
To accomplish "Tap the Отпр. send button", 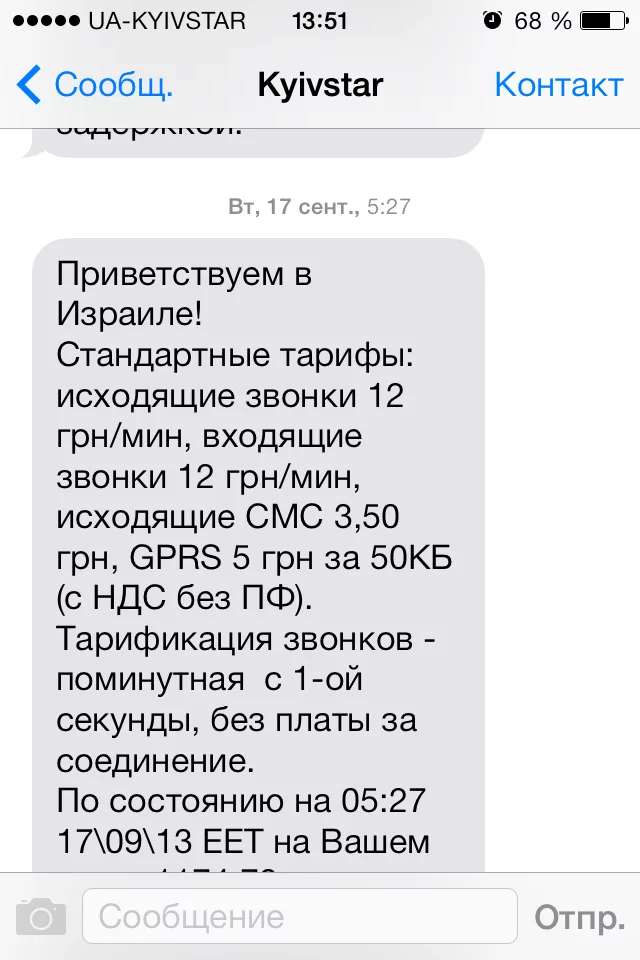I will [580, 916].
